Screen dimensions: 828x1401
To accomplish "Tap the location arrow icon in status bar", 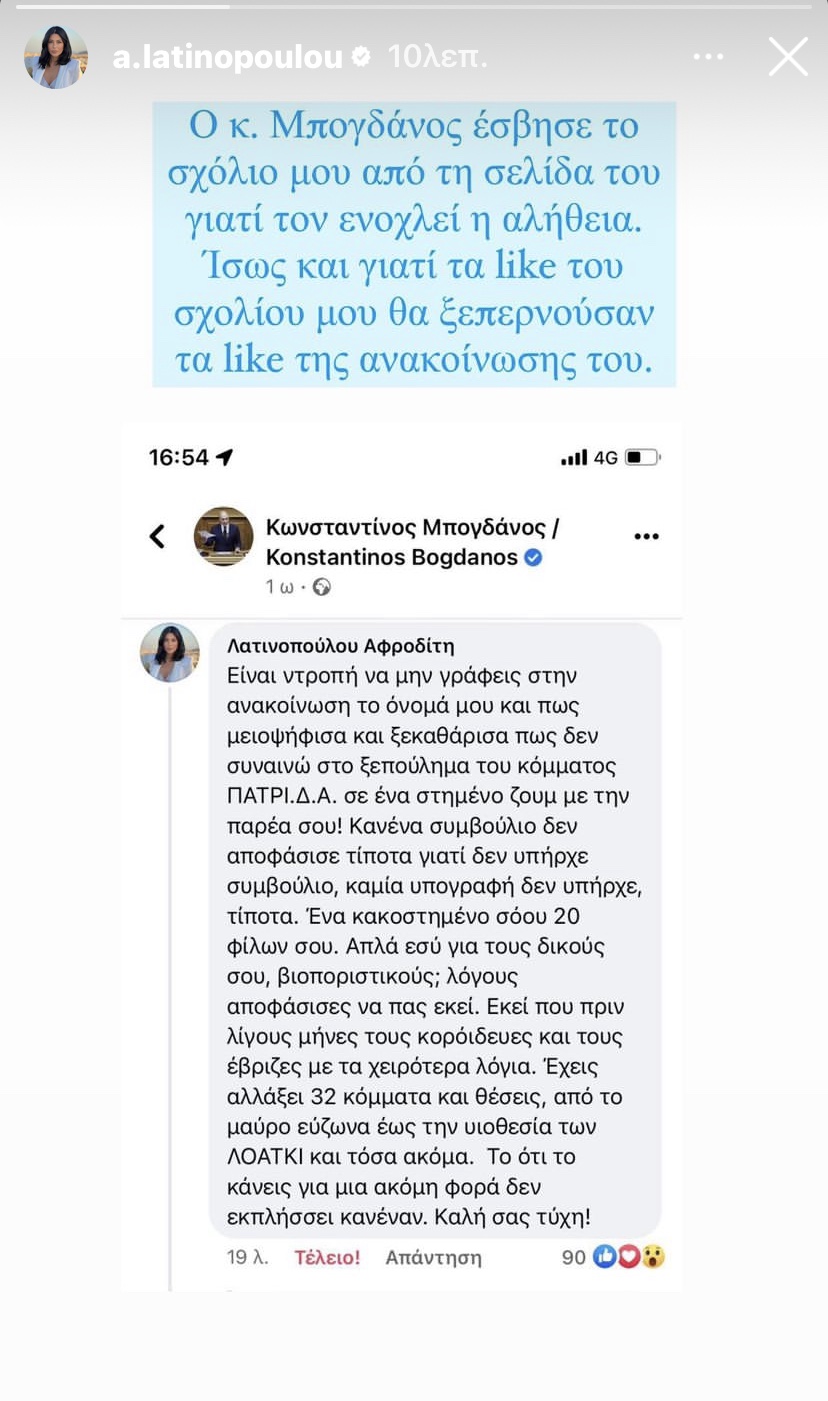I will tap(224, 457).
